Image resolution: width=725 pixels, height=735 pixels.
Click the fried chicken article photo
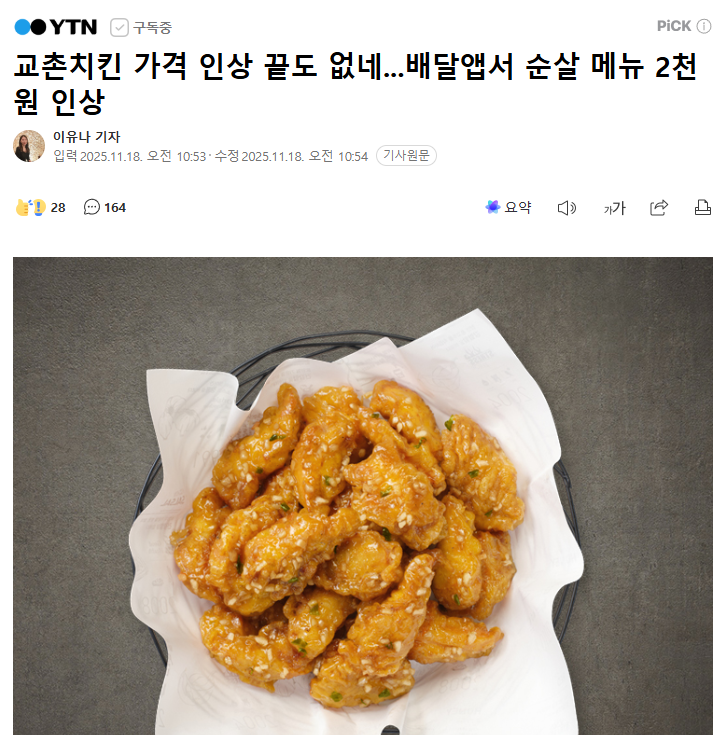click(362, 495)
